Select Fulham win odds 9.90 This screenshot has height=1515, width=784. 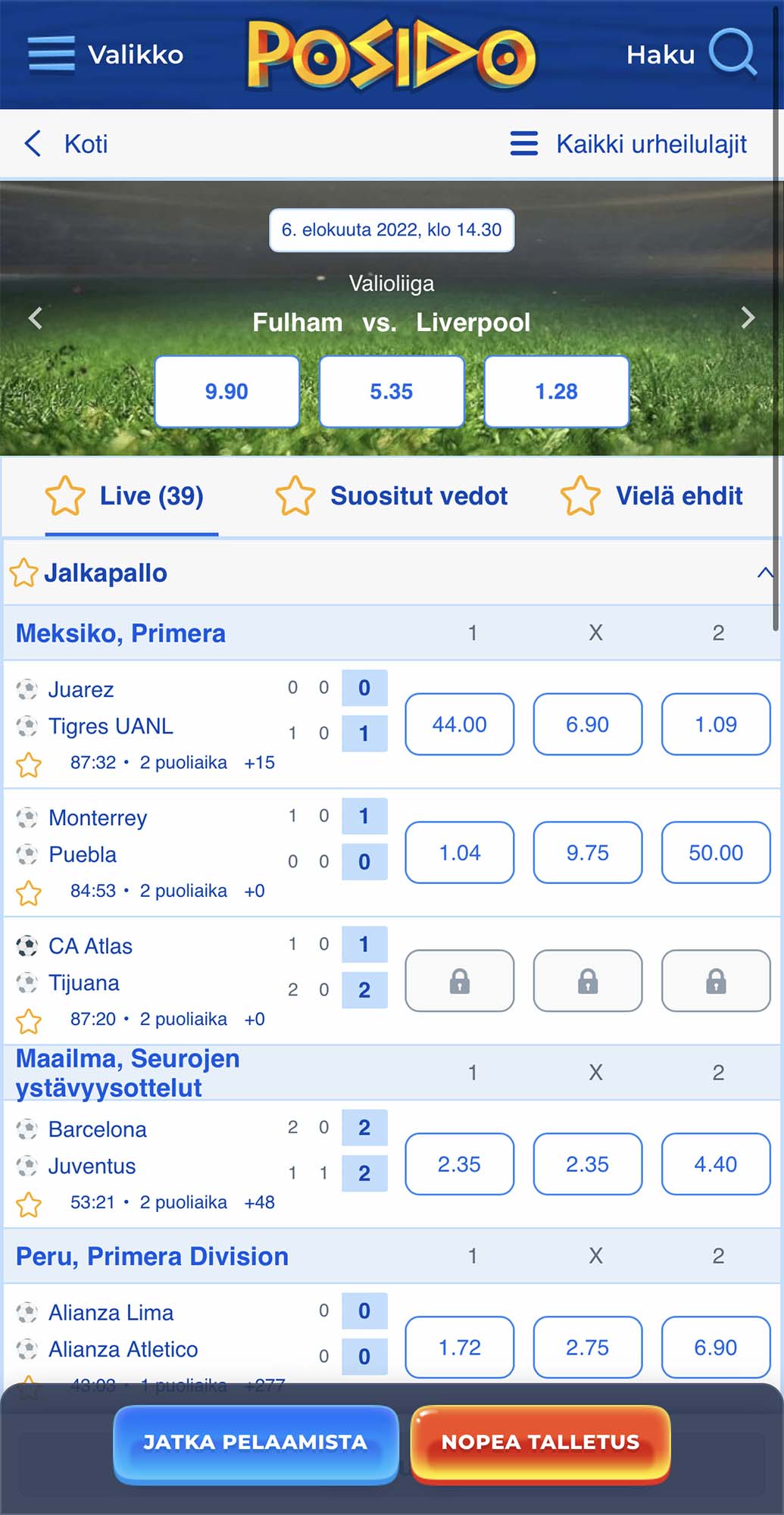(226, 392)
